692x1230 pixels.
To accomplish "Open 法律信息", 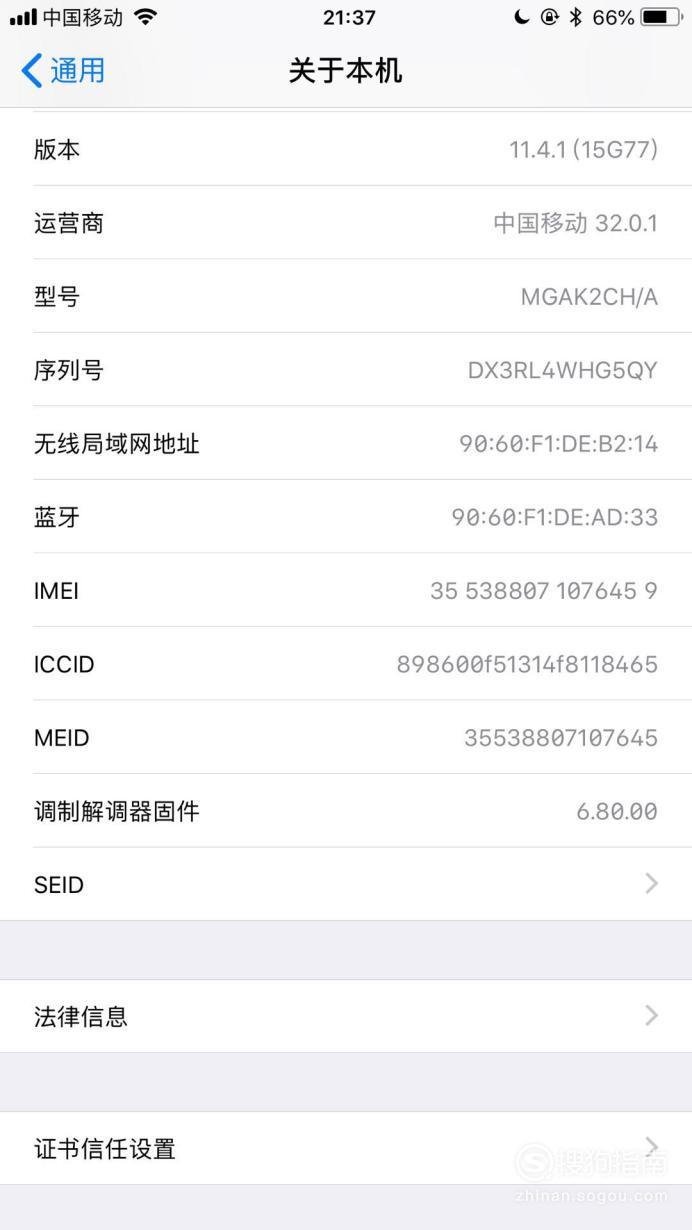I will point(346,1016).
